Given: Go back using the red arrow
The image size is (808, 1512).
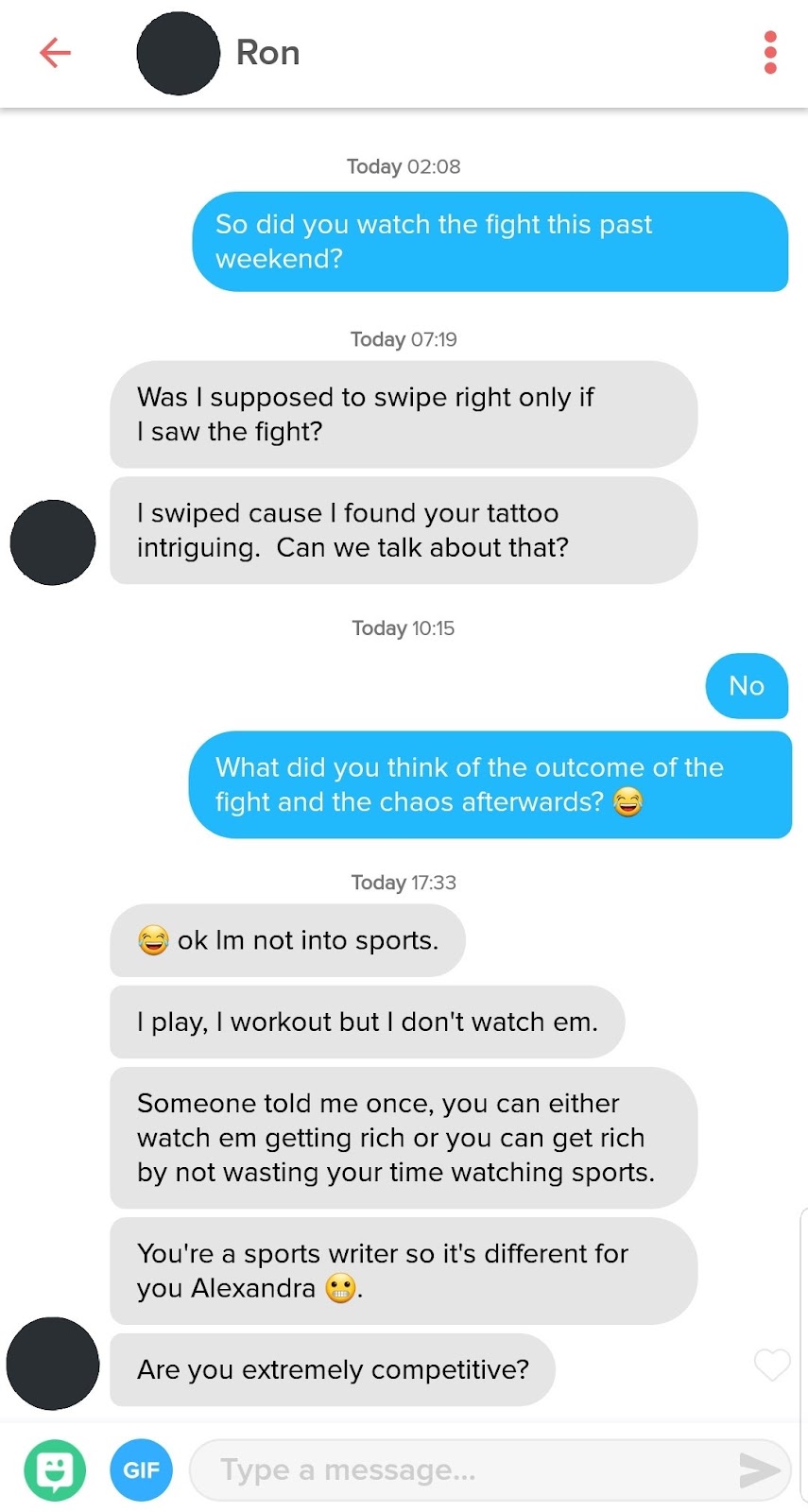Looking at the screenshot, I should coord(55,53).
